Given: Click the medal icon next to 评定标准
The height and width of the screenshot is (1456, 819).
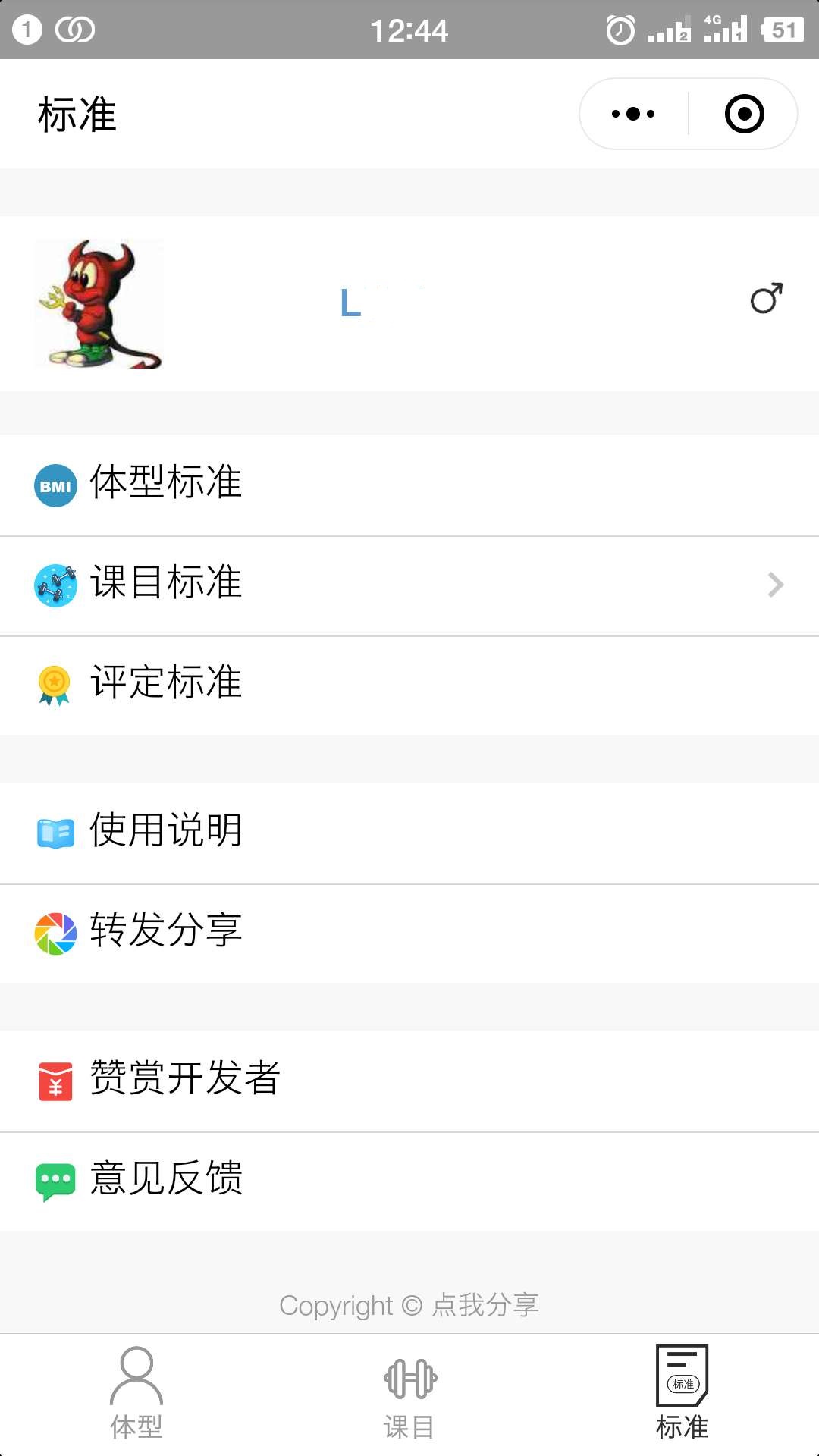Looking at the screenshot, I should coord(56,685).
